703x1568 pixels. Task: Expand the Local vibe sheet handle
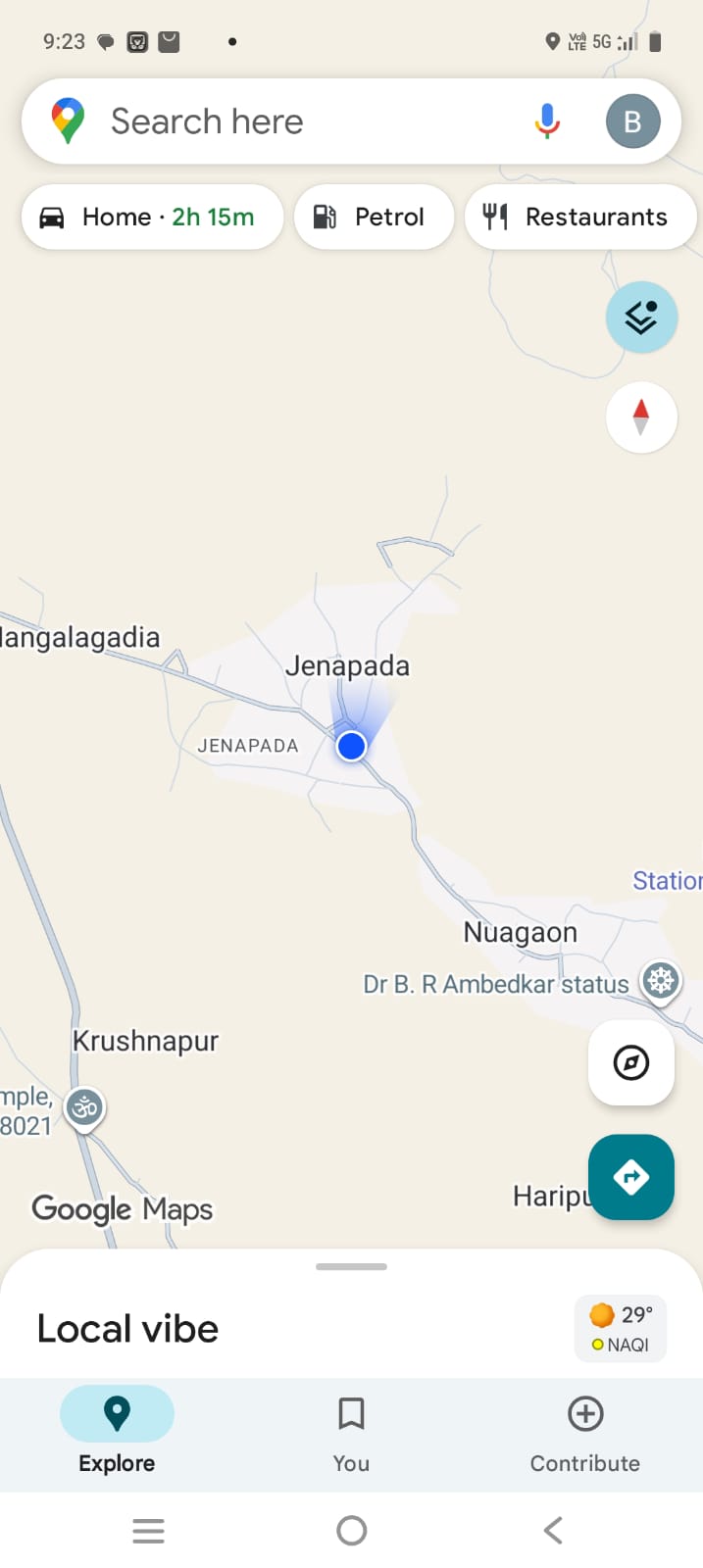351,1266
